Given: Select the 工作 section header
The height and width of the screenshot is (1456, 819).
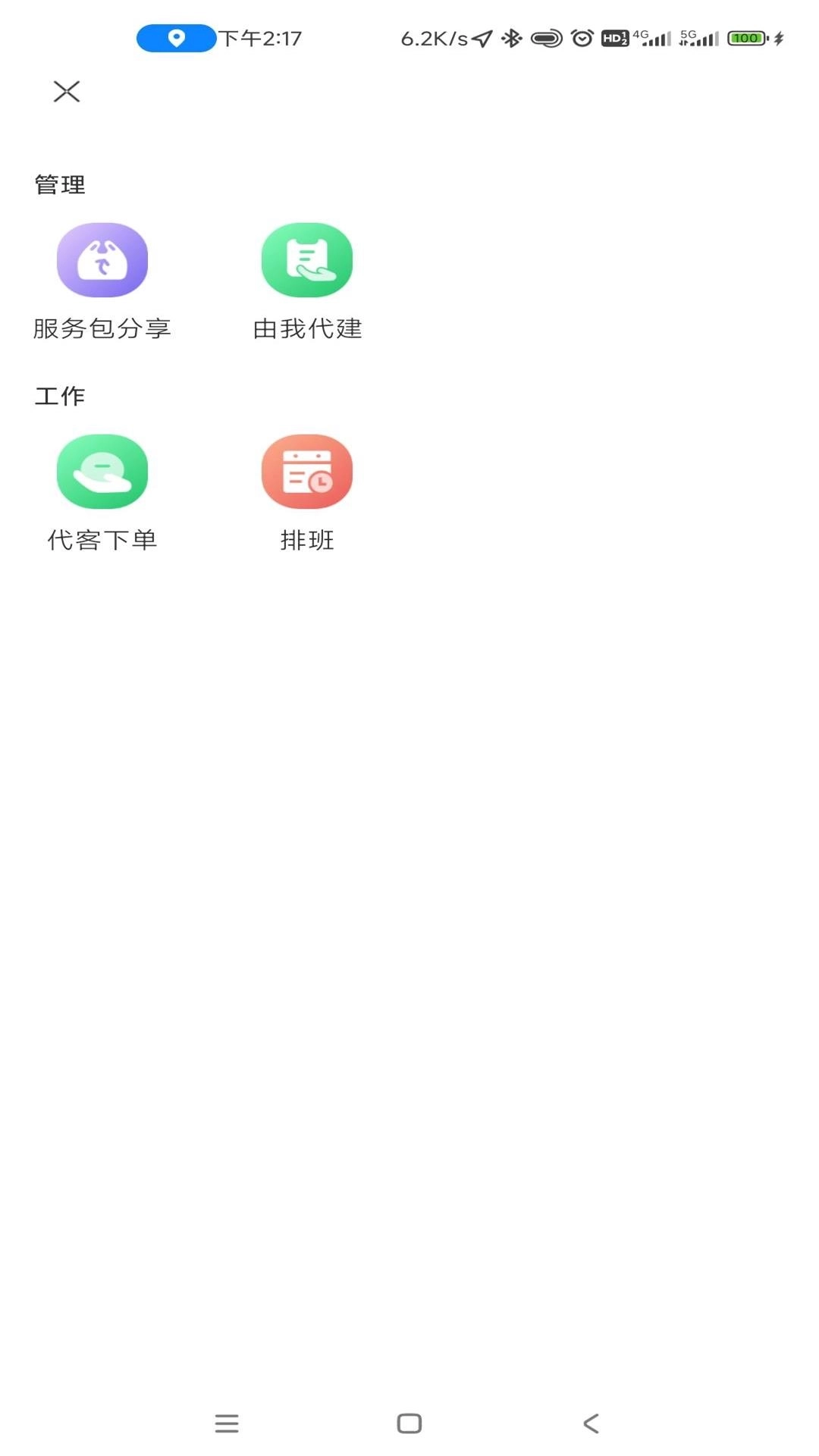Looking at the screenshot, I should (x=59, y=395).
